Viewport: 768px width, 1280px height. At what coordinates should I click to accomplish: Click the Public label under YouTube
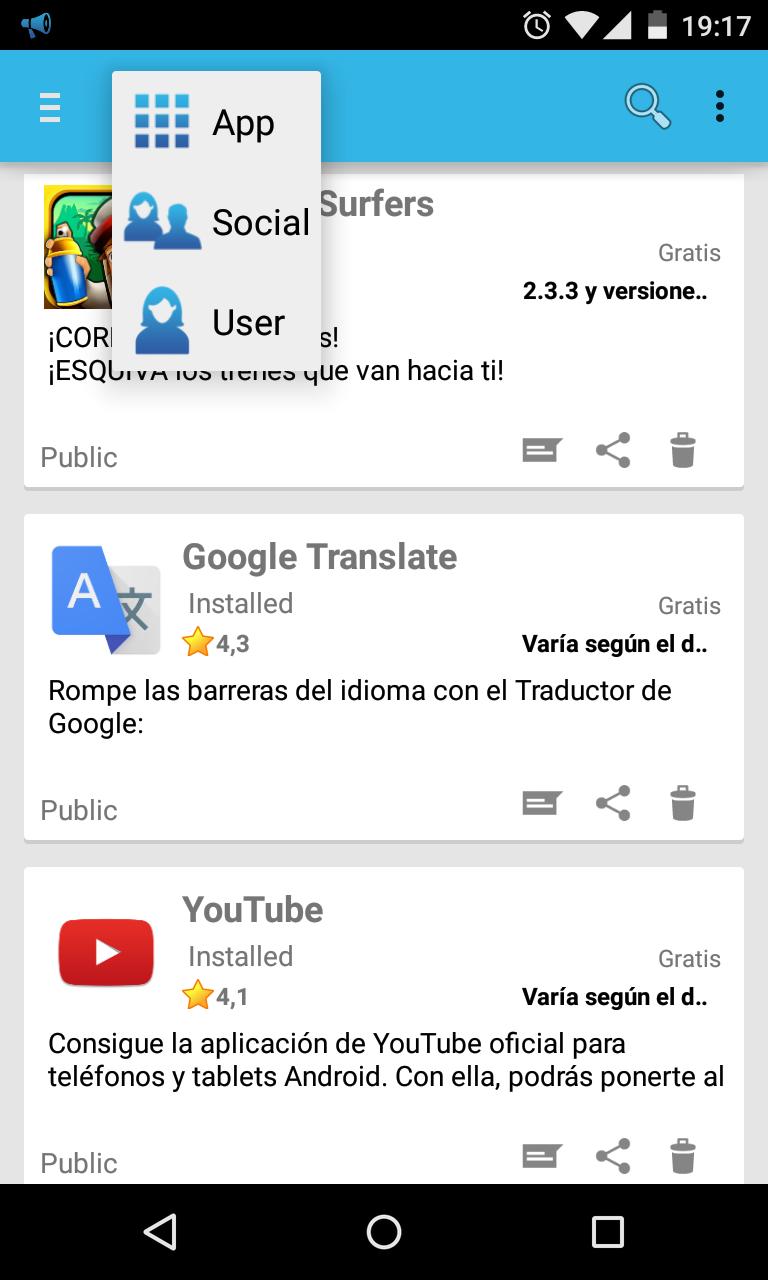pos(79,1162)
